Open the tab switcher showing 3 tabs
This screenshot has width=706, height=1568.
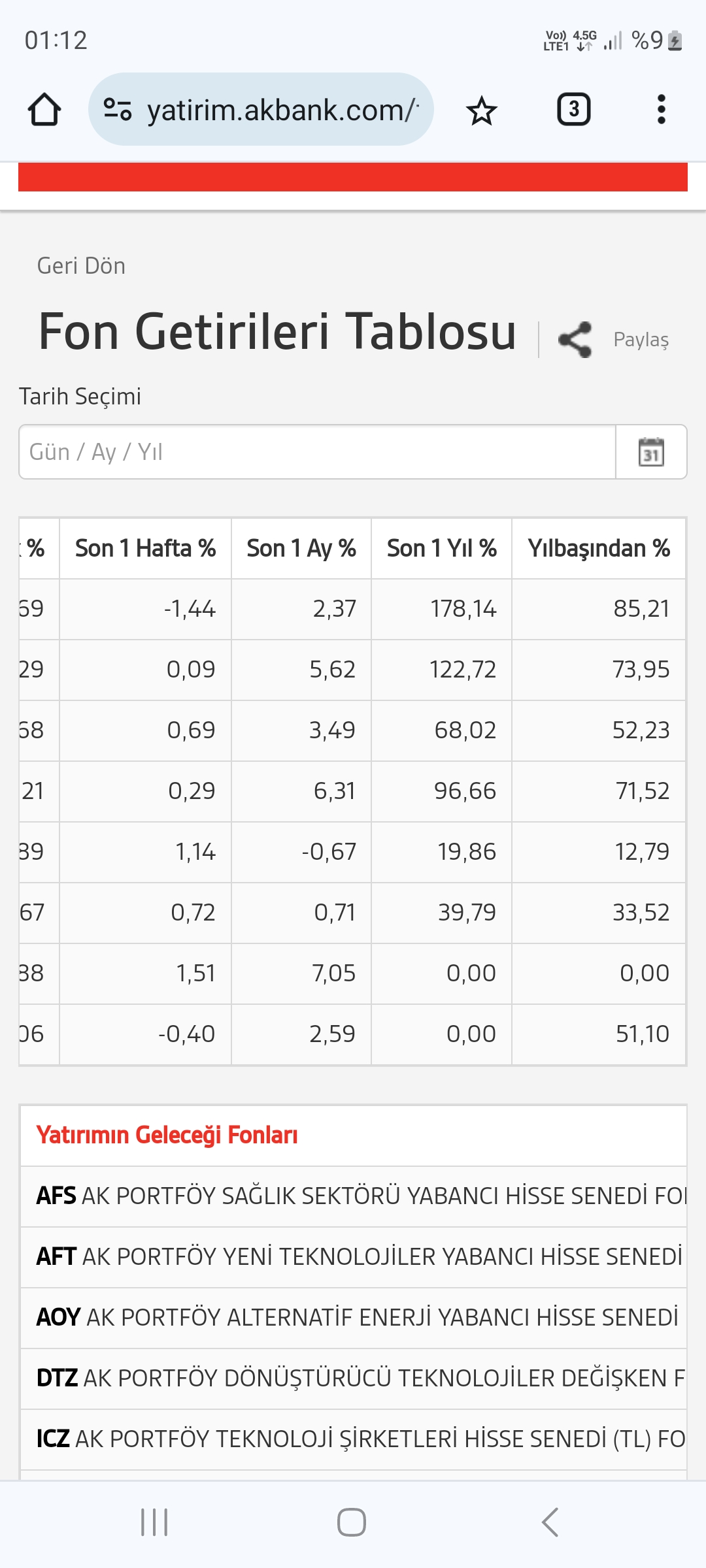(x=573, y=109)
